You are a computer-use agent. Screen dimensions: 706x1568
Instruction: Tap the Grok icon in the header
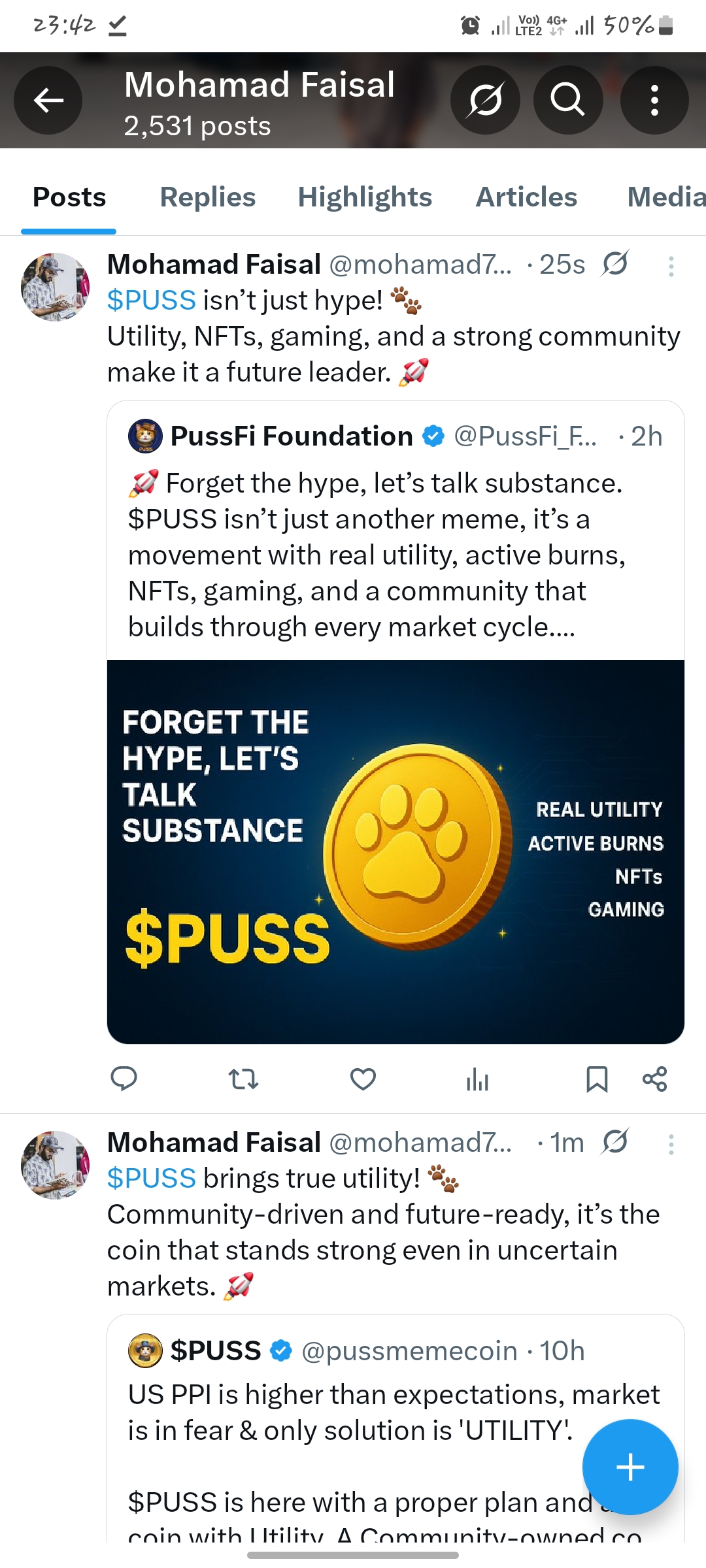pyautogui.click(x=485, y=100)
